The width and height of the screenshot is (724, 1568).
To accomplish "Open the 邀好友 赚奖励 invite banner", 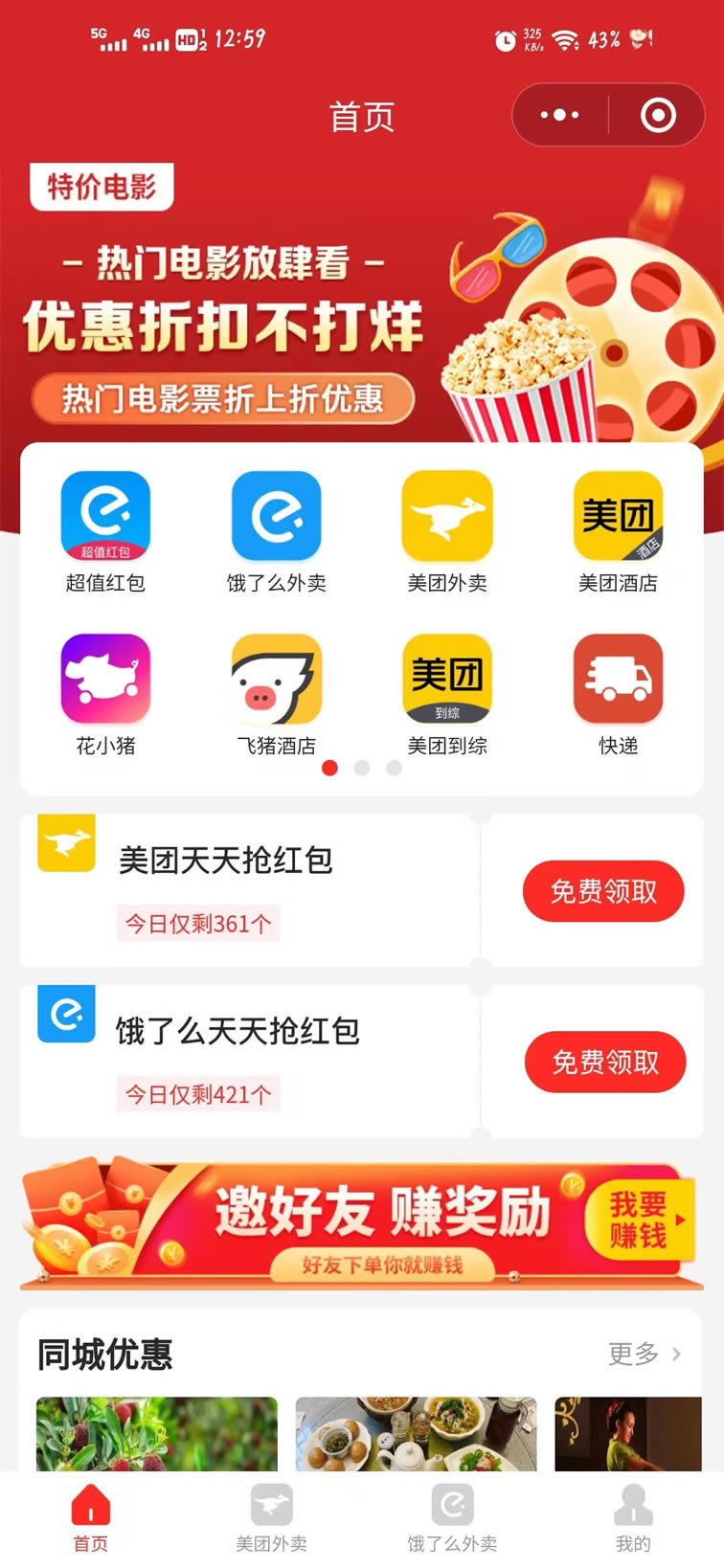I will (x=361, y=1225).
